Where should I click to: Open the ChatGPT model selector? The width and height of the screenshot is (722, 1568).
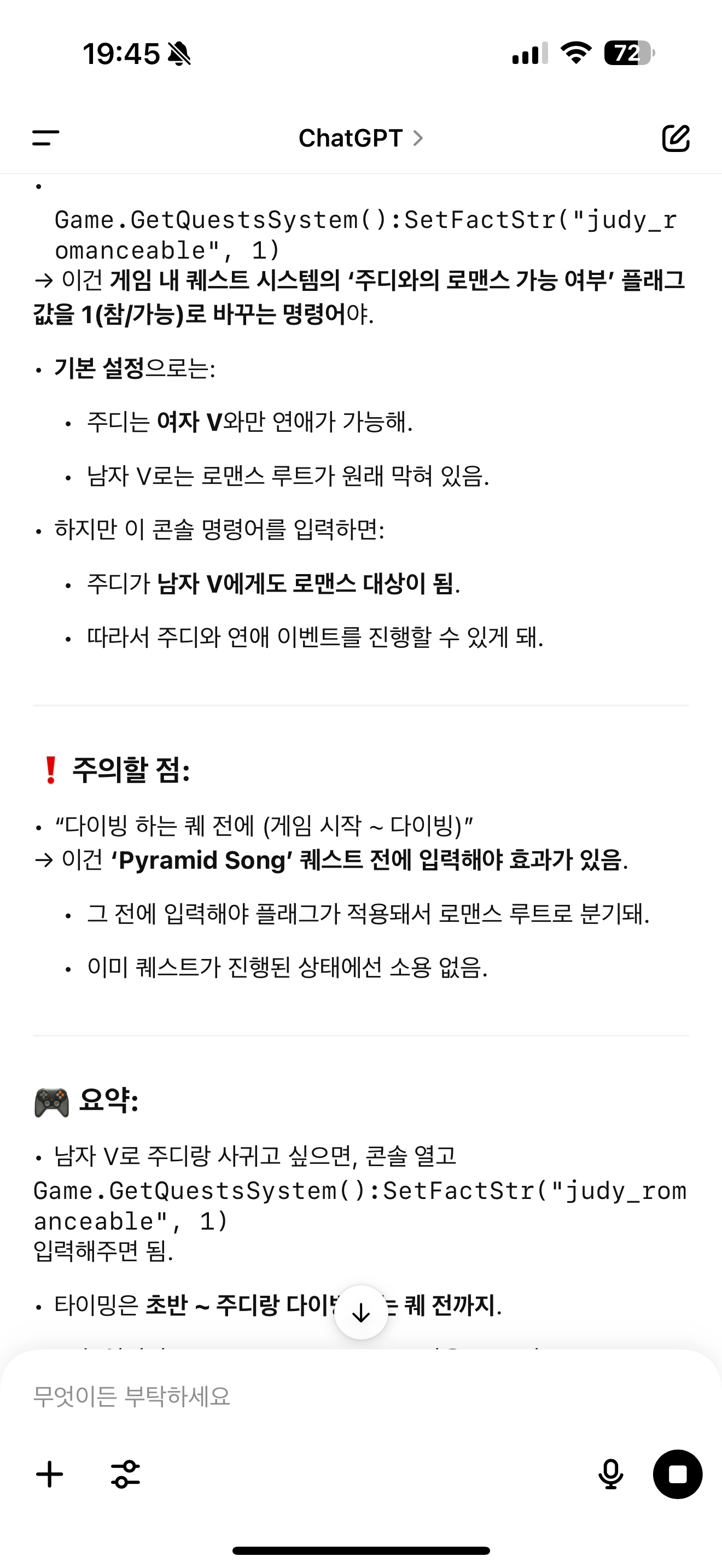pos(360,138)
